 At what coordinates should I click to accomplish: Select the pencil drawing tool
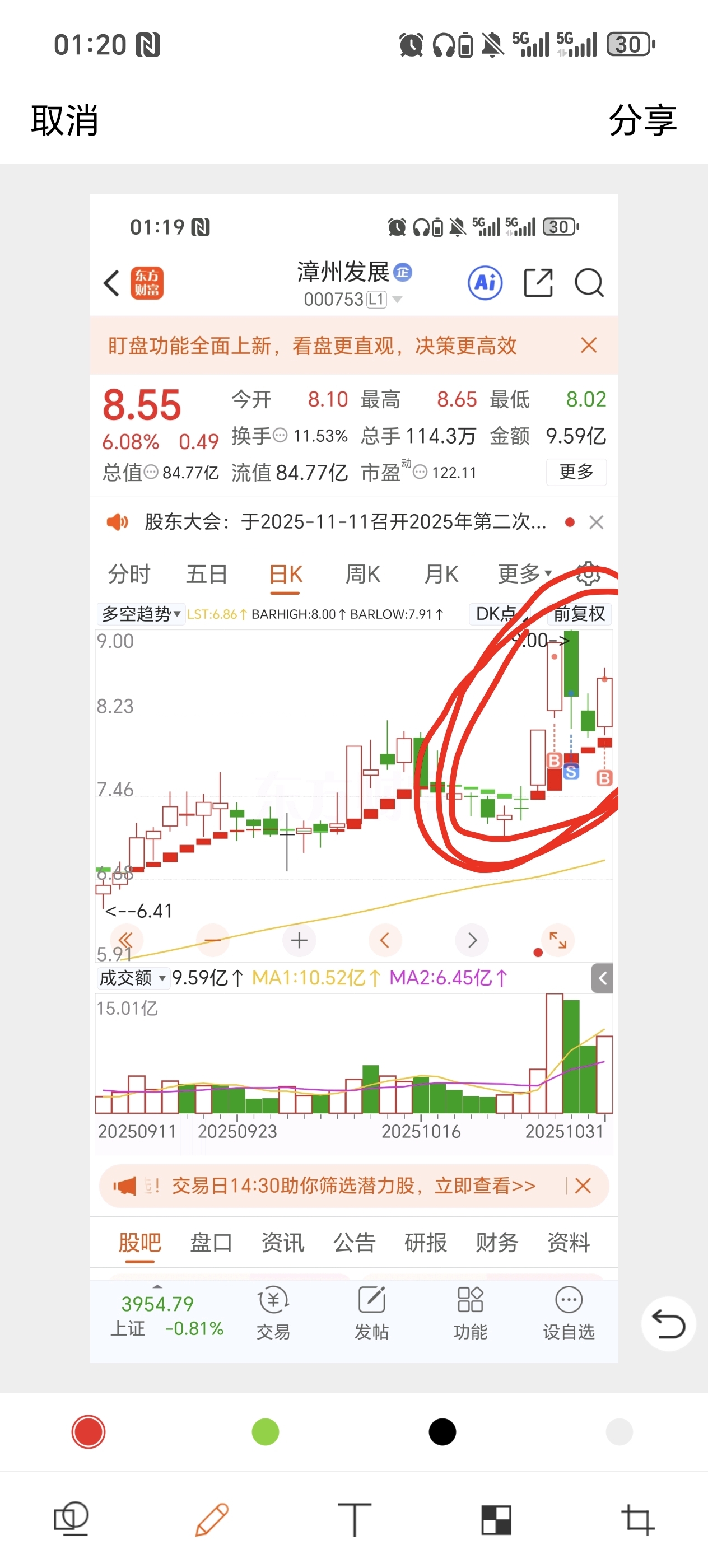pos(212,1519)
